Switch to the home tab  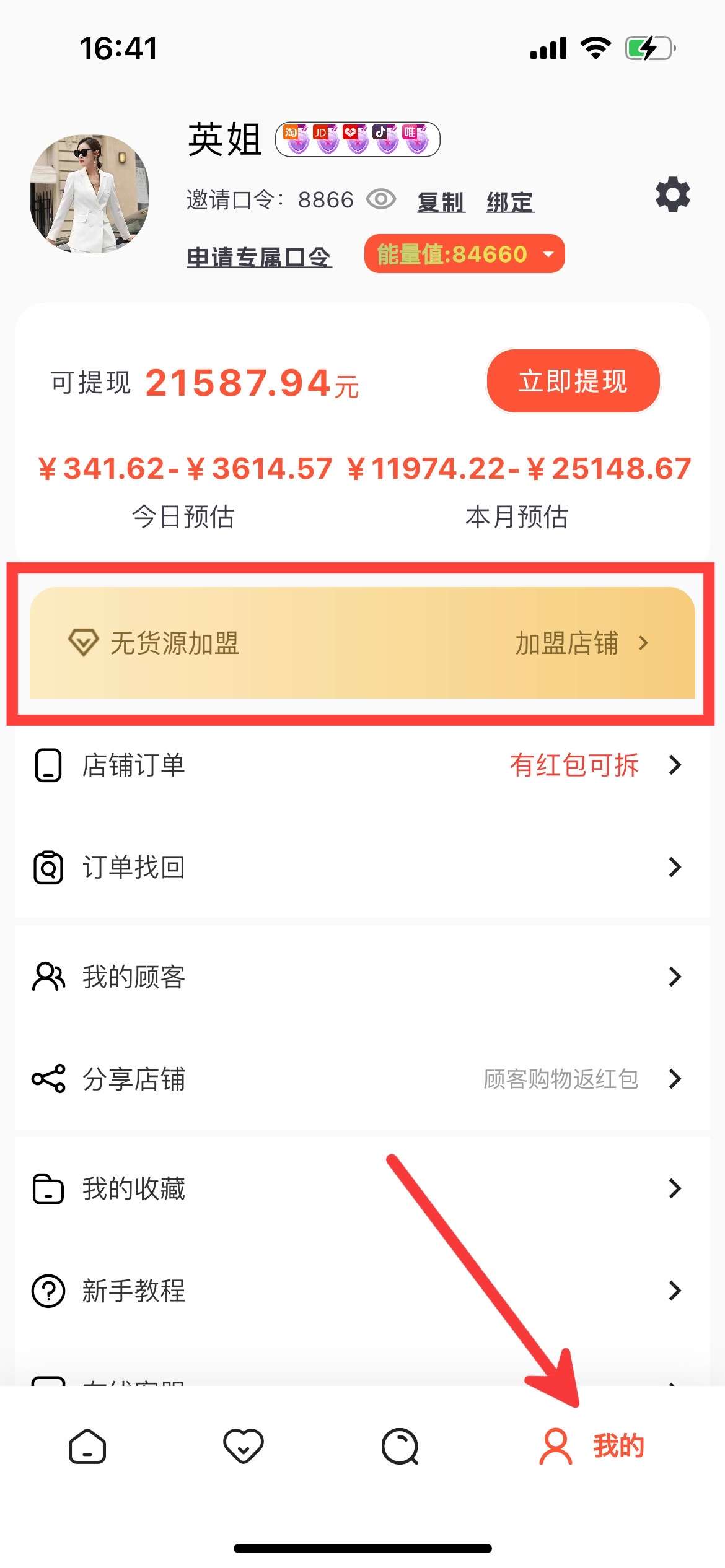(87, 1447)
